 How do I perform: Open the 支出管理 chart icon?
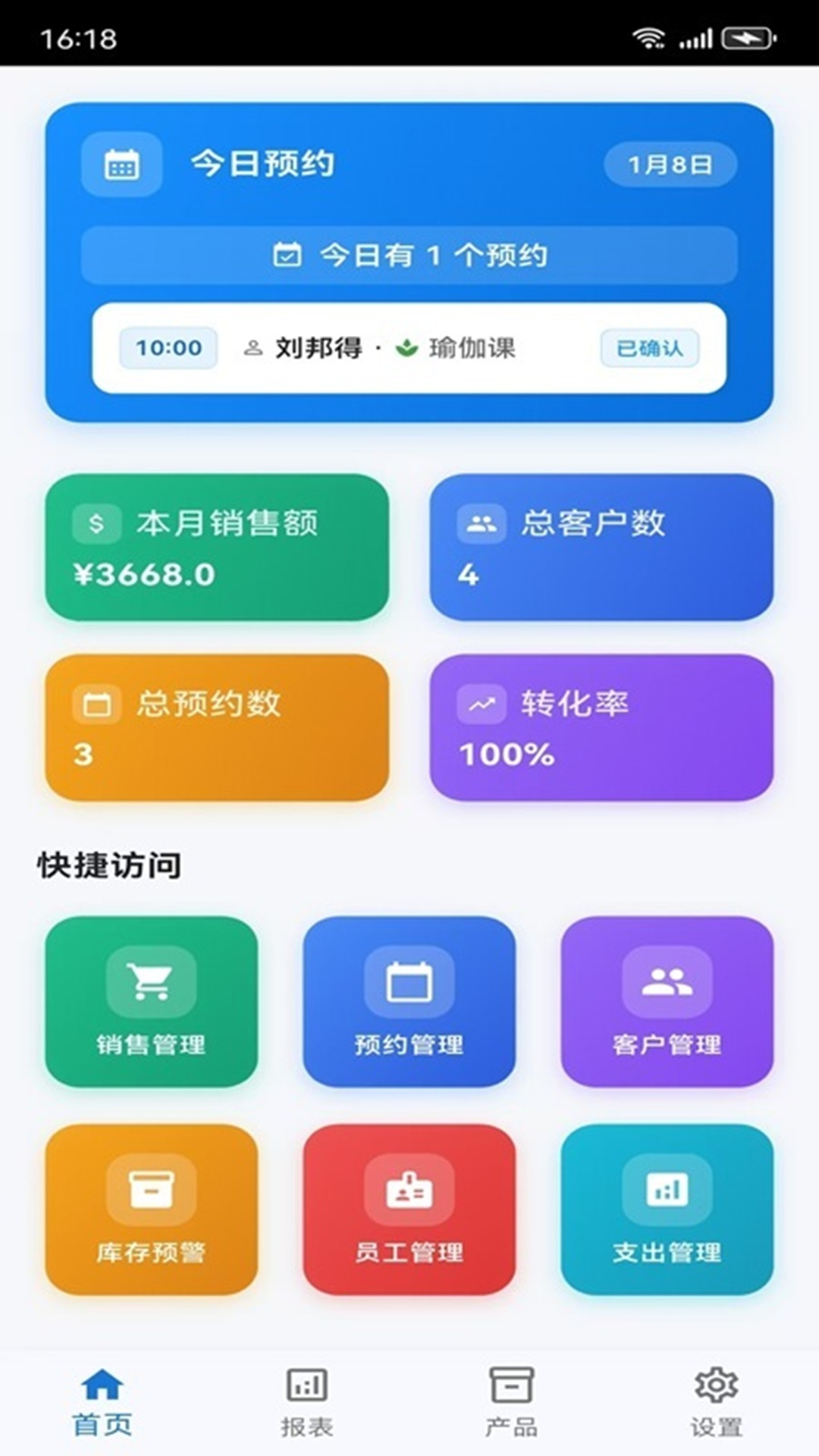coord(666,1191)
